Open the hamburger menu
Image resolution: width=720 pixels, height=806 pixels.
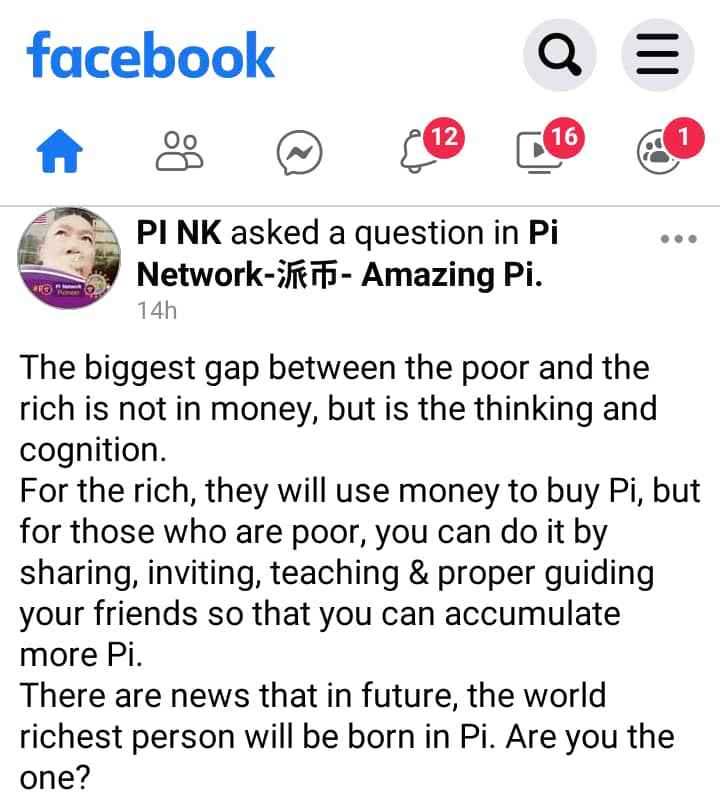coord(657,55)
